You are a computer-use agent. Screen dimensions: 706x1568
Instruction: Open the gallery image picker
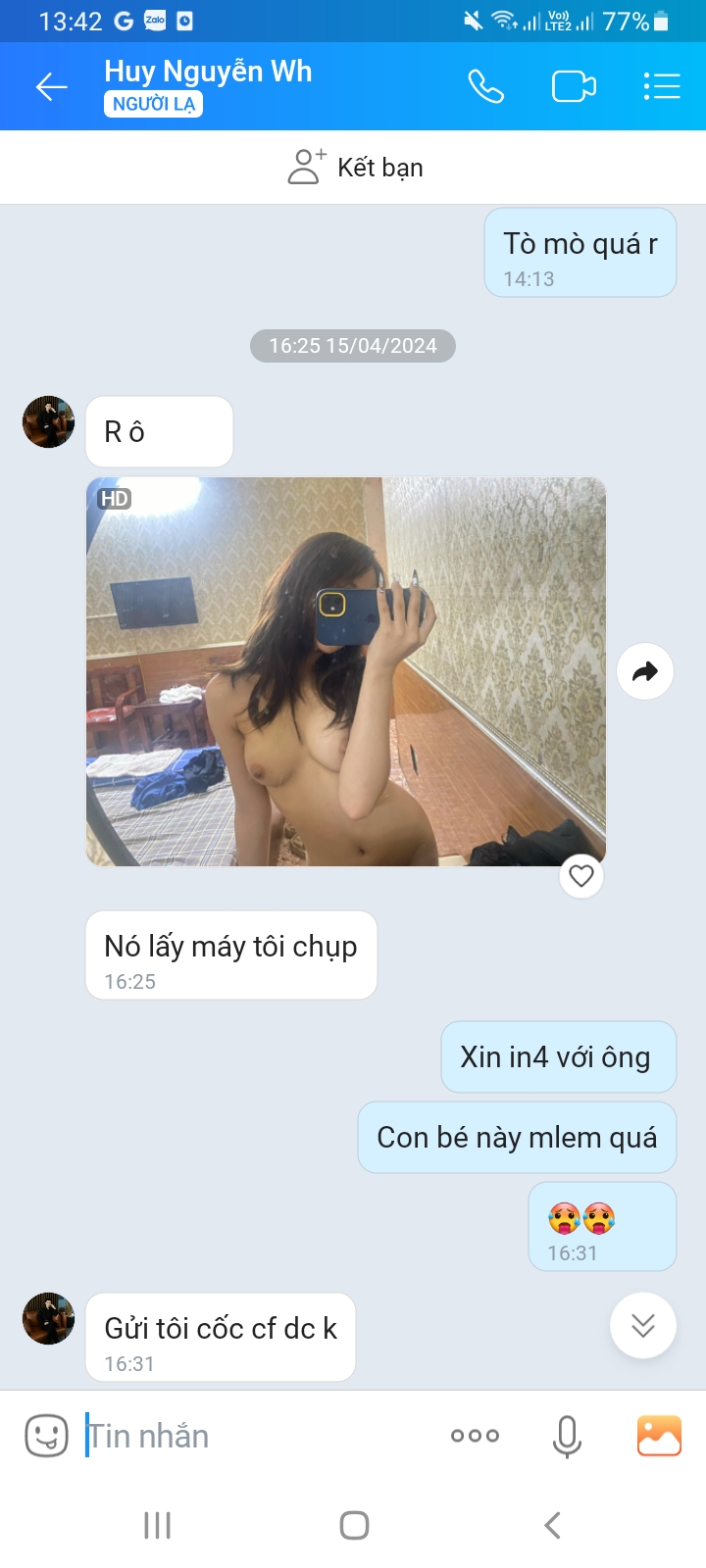[x=659, y=1436]
